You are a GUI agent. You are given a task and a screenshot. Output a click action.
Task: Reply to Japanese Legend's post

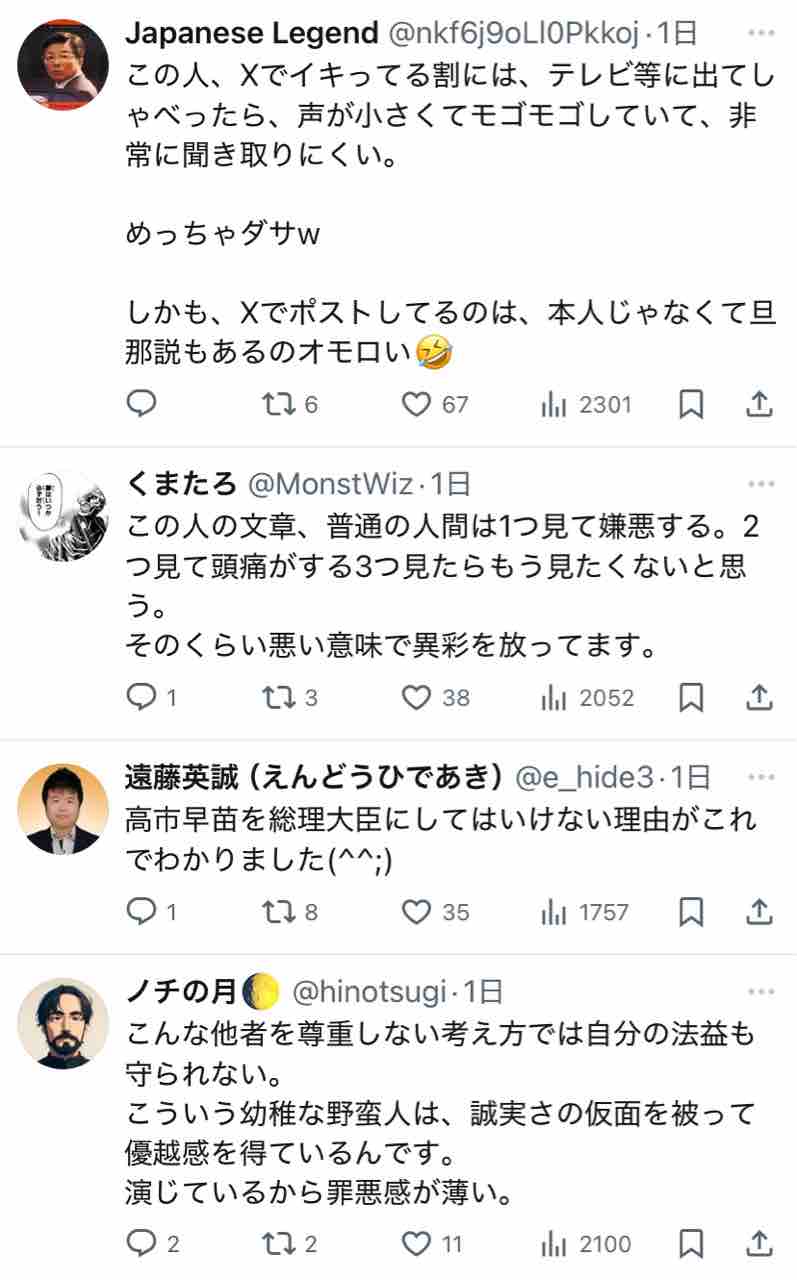tap(142, 404)
